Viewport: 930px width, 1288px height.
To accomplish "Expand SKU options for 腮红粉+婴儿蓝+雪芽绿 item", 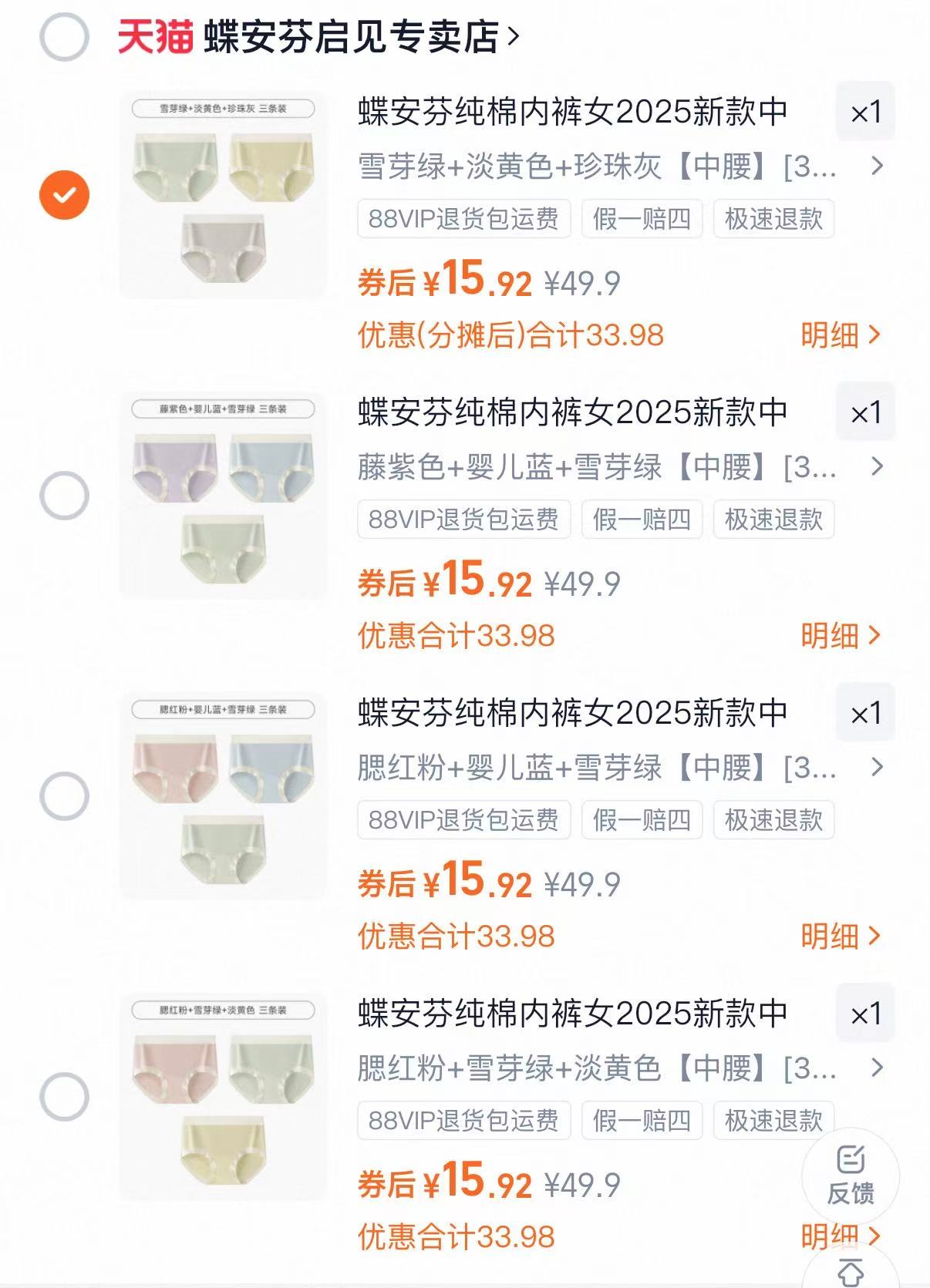I will coord(875,766).
